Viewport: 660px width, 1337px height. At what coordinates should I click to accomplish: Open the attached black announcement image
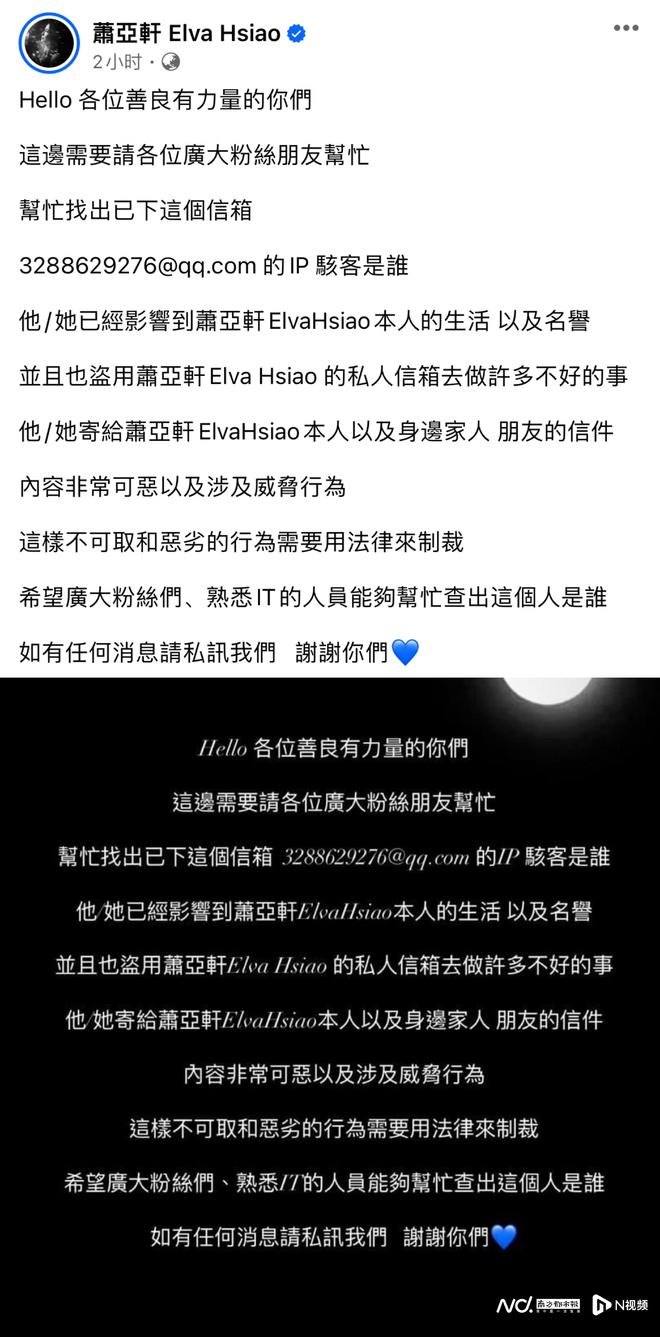(330, 1000)
